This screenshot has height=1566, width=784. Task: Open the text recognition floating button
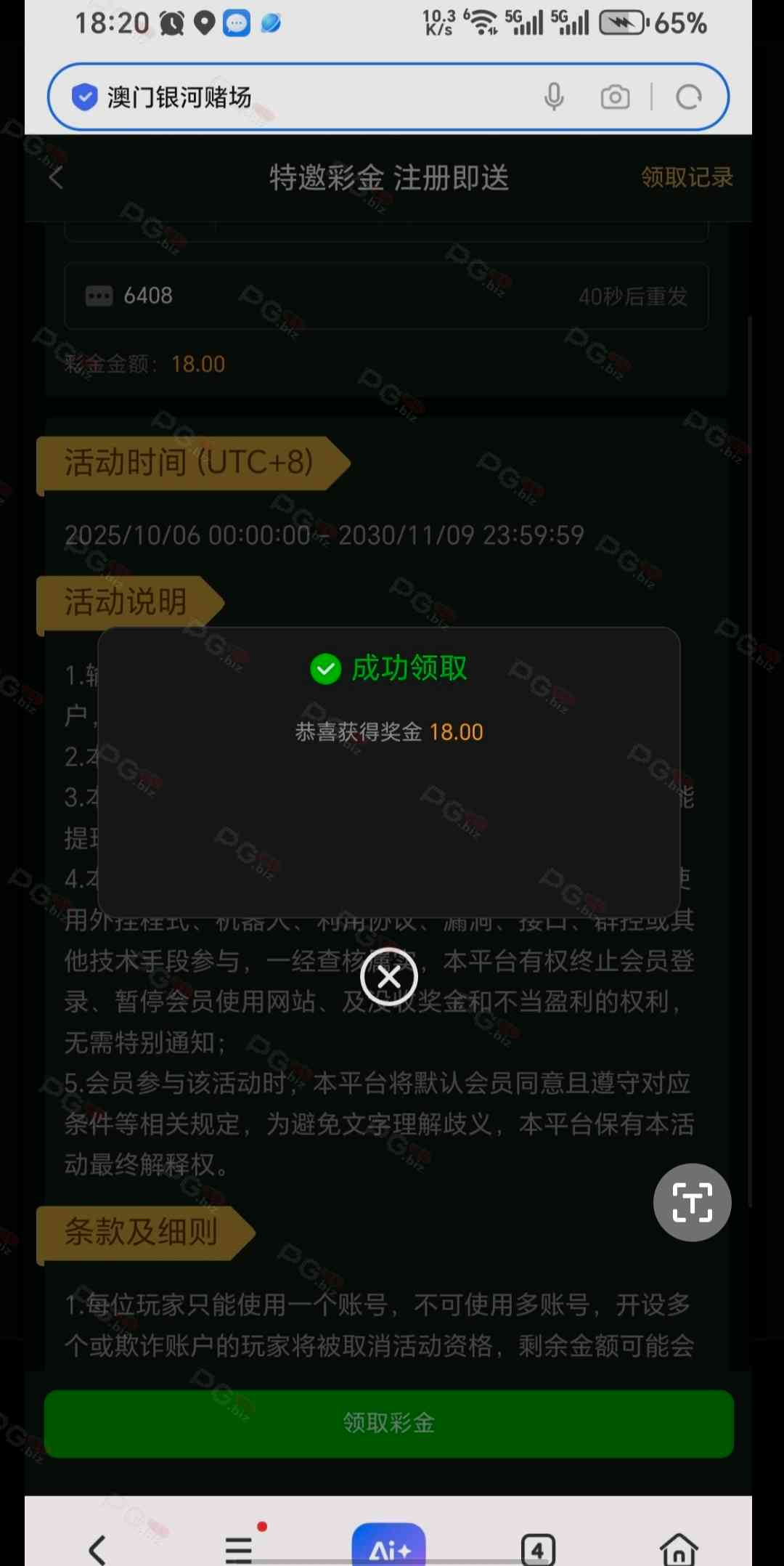pos(692,1202)
